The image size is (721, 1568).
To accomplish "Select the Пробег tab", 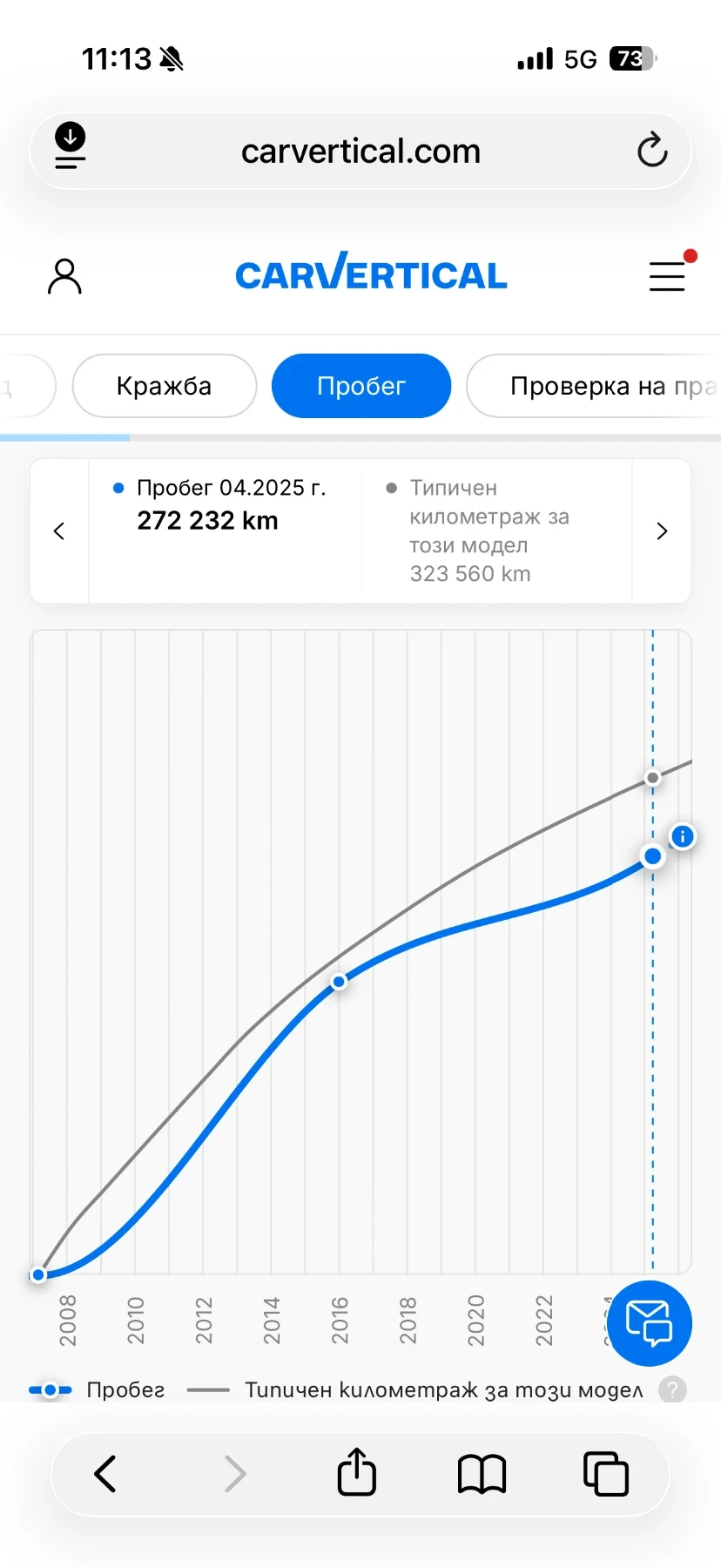I will [360, 386].
